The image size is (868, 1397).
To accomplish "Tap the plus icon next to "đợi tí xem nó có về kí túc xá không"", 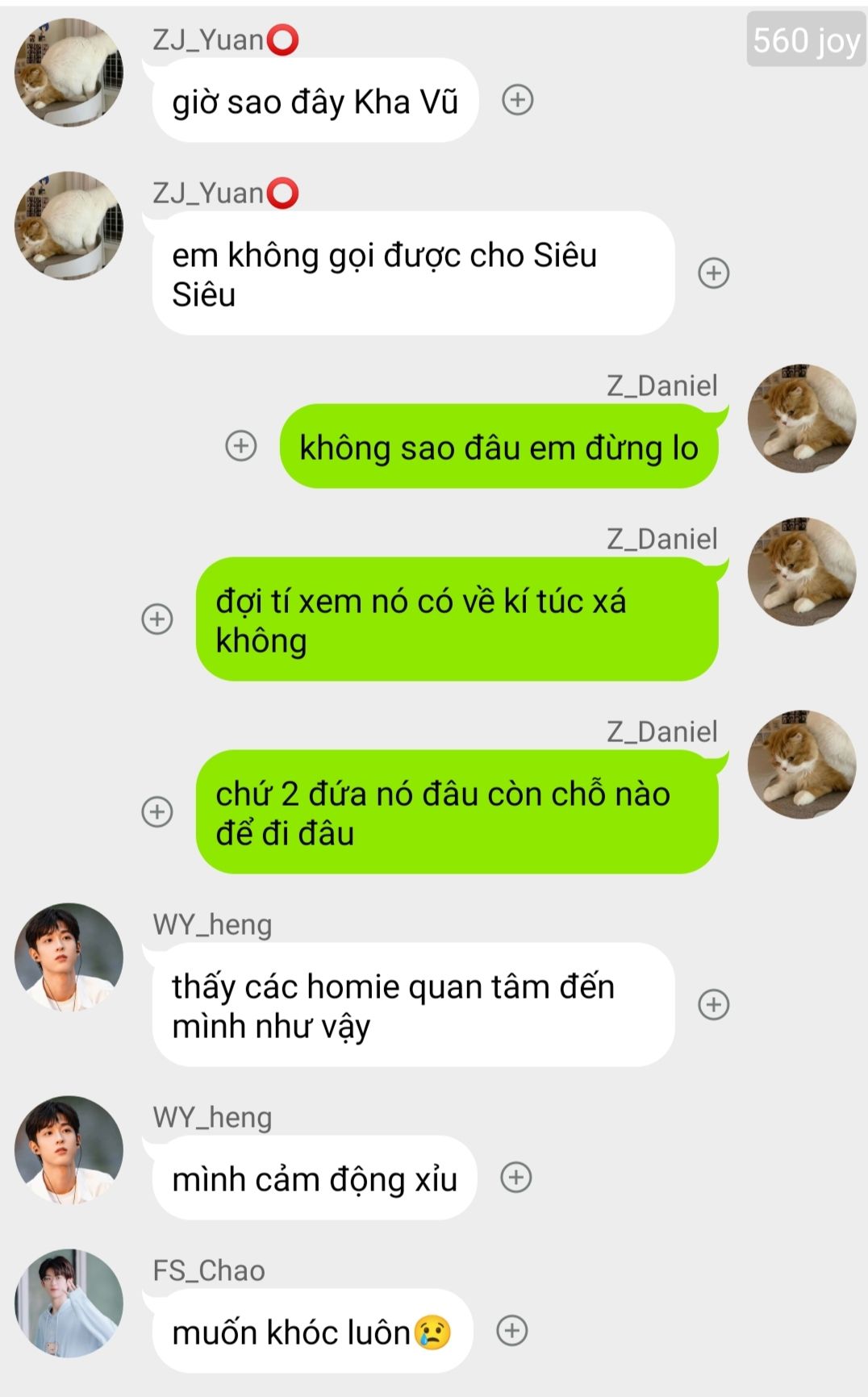I will tap(157, 619).
